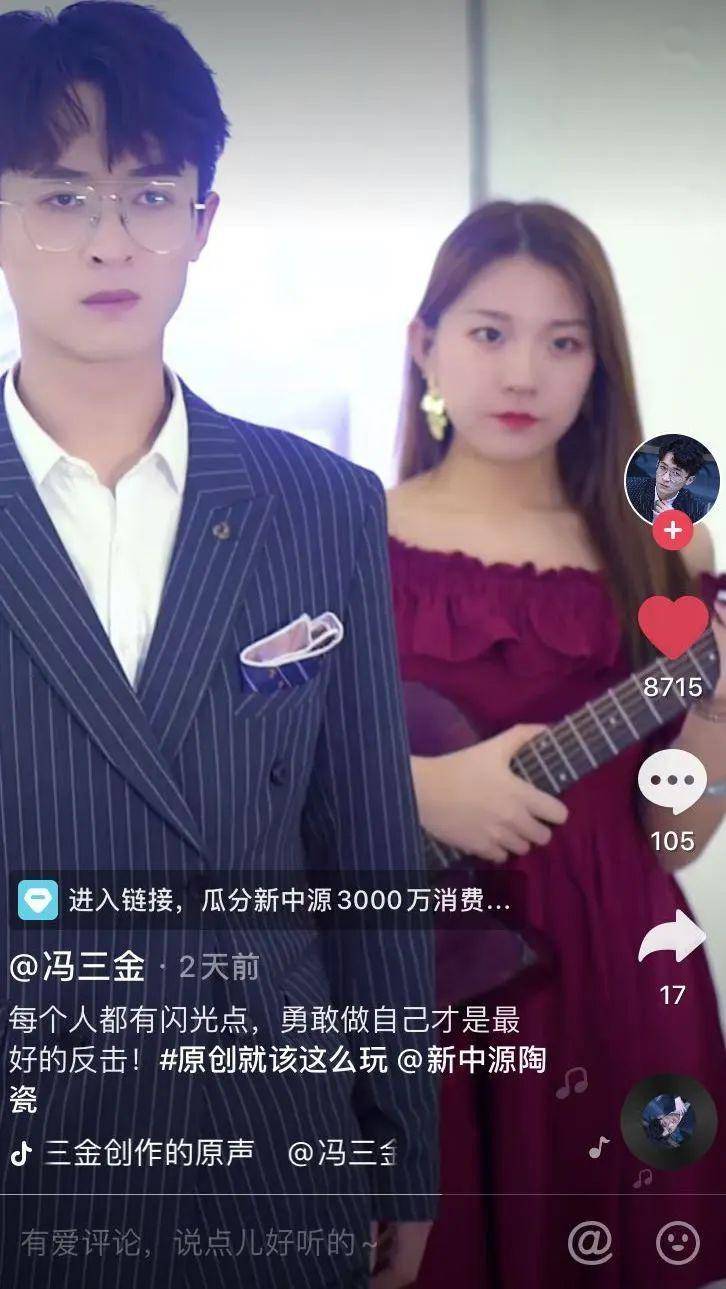
Task: Open the comments speech bubble
Action: tap(673, 781)
